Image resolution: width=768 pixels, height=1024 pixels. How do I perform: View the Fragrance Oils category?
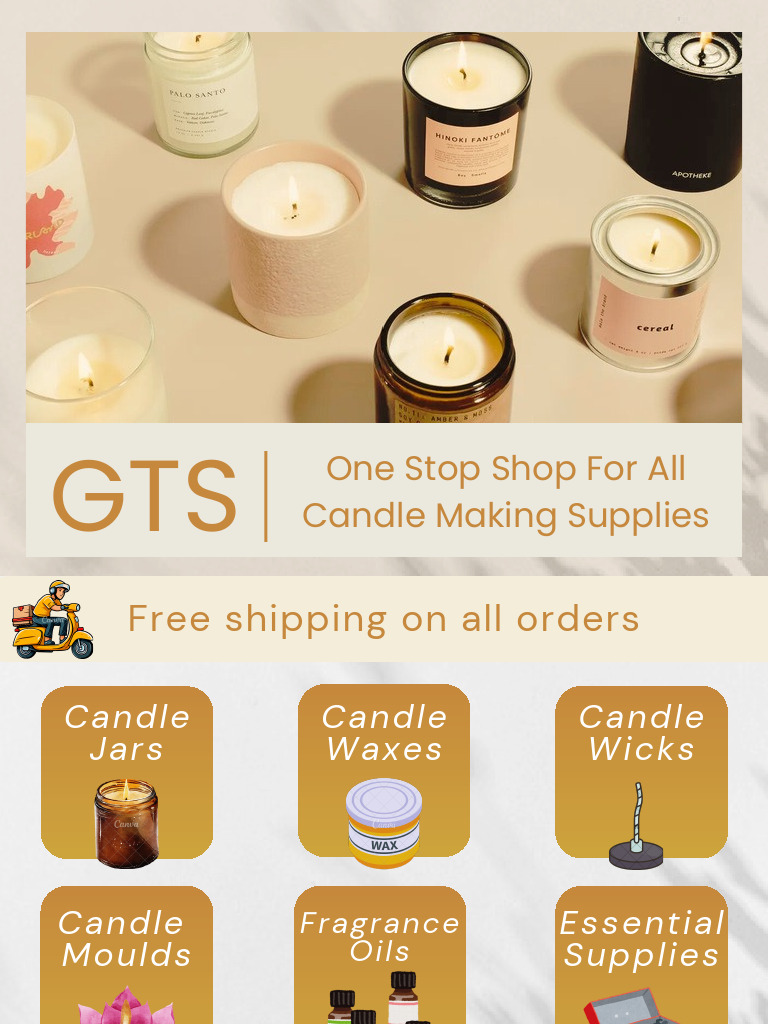pyautogui.click(x=380, y=955)
